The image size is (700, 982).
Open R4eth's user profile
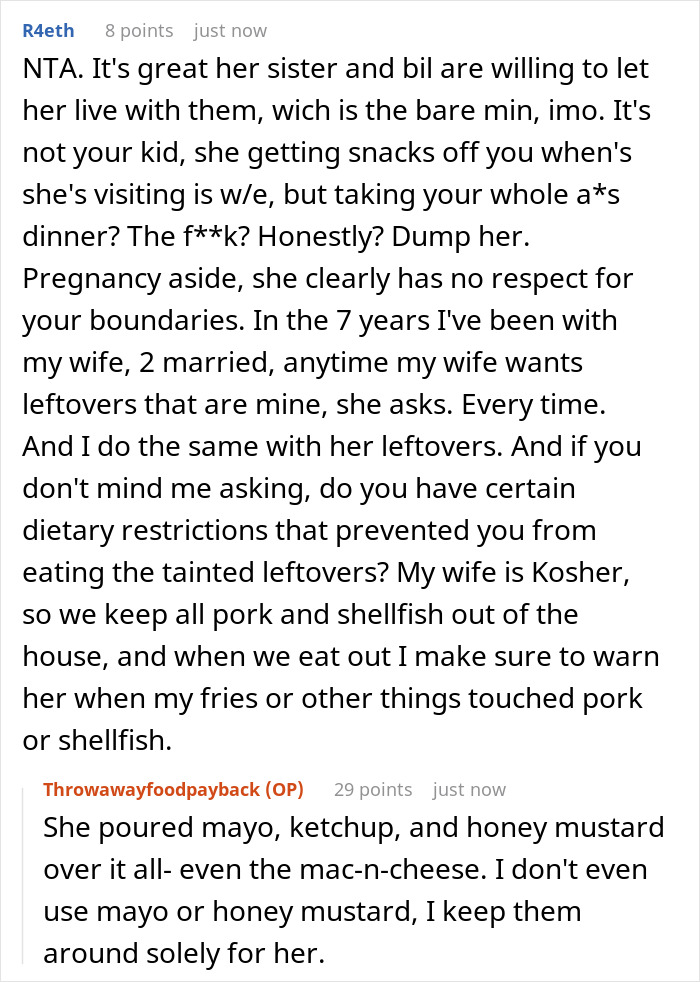pos(48,31)
